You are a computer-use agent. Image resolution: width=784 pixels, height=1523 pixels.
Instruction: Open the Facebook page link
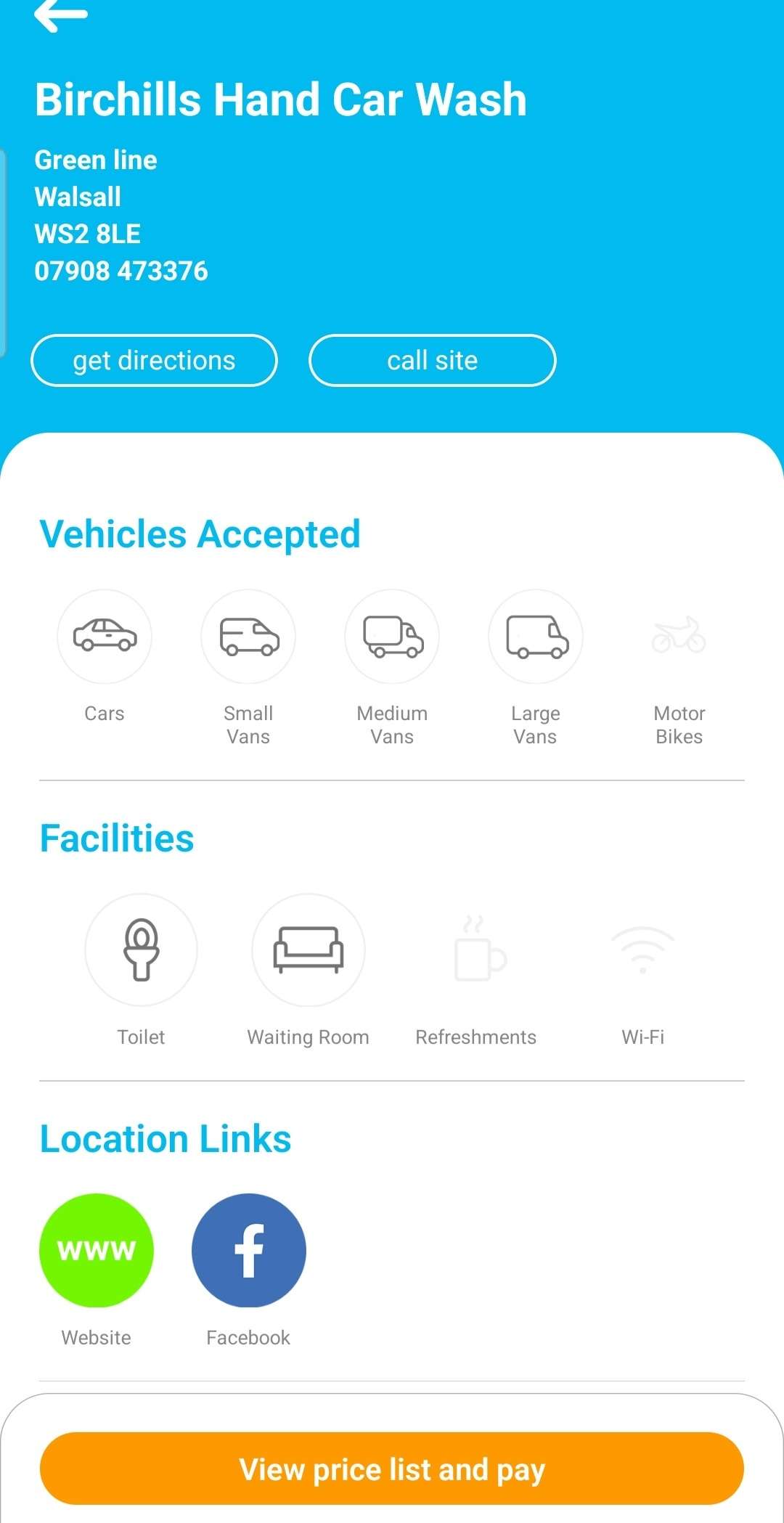pos(249,1250)
